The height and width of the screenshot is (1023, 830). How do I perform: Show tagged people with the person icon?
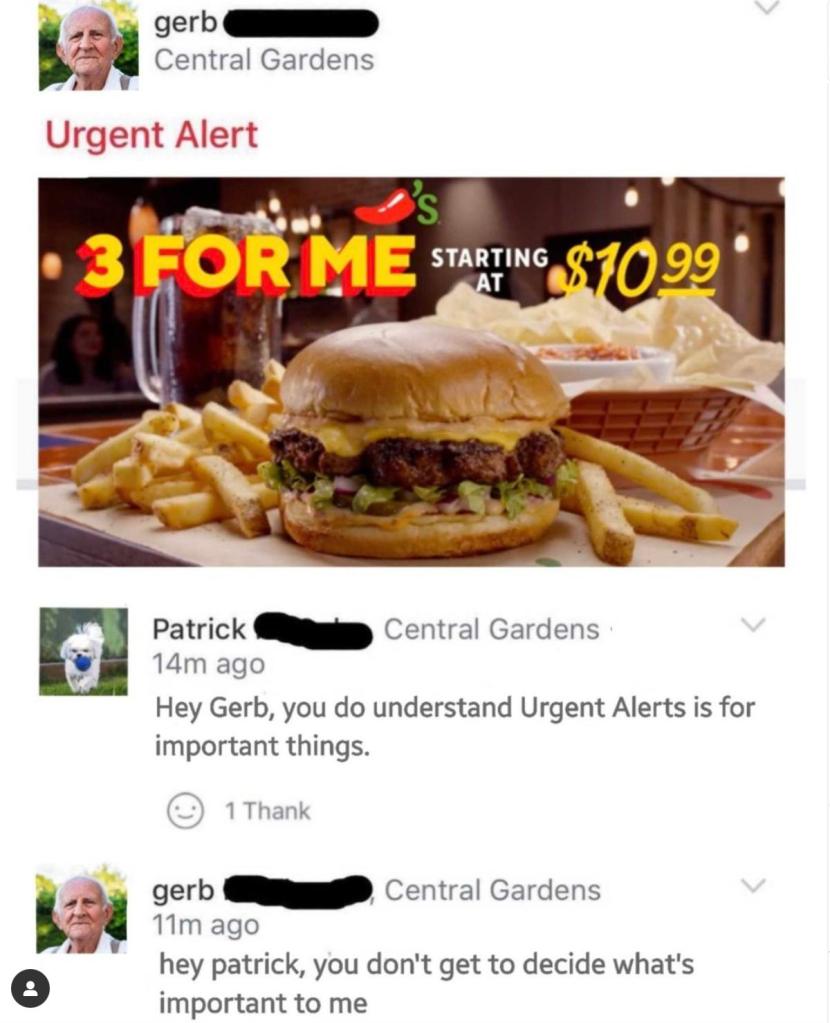[31, 989]
